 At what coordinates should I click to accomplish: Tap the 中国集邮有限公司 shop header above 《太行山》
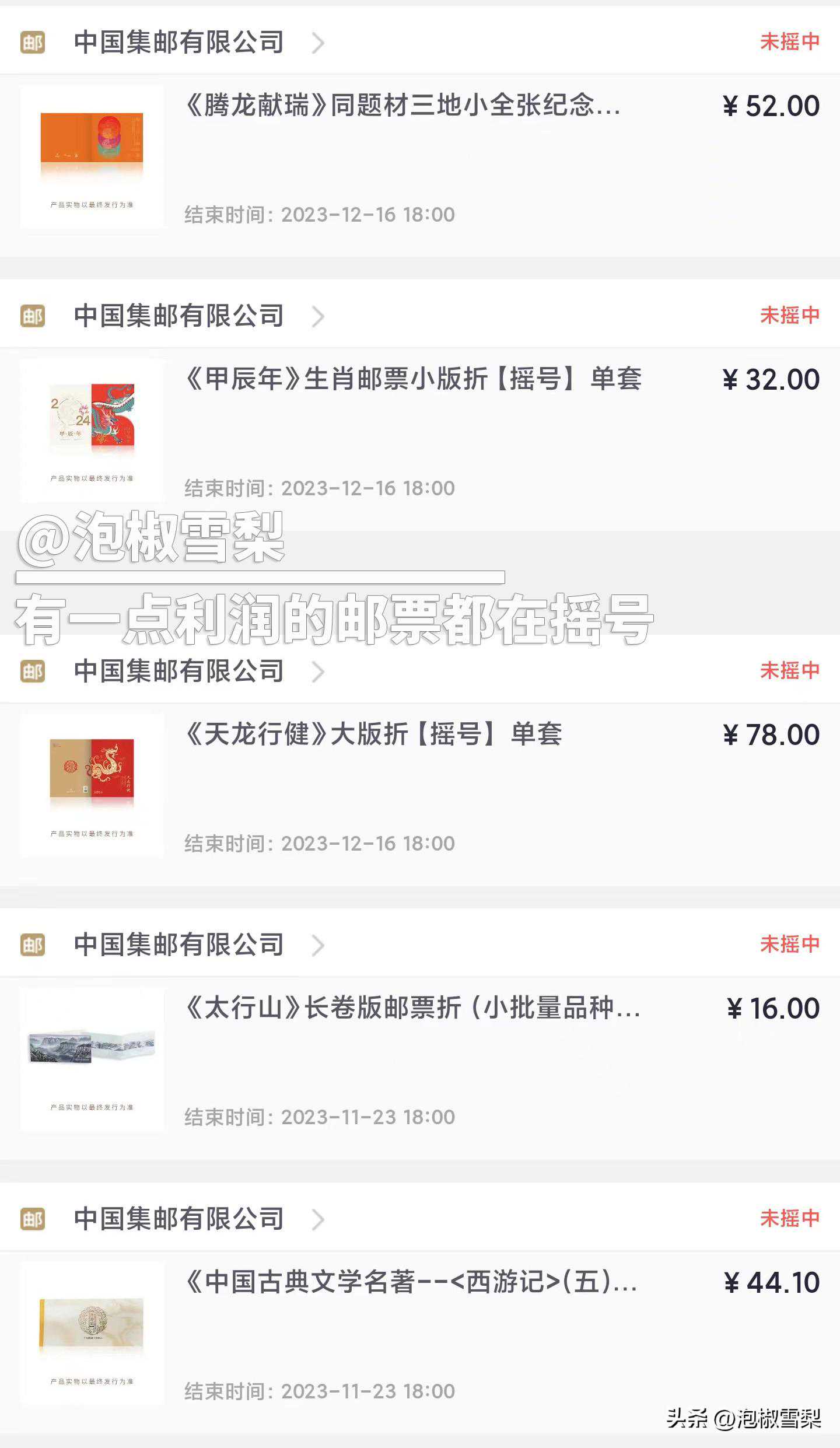coord(178,945)
